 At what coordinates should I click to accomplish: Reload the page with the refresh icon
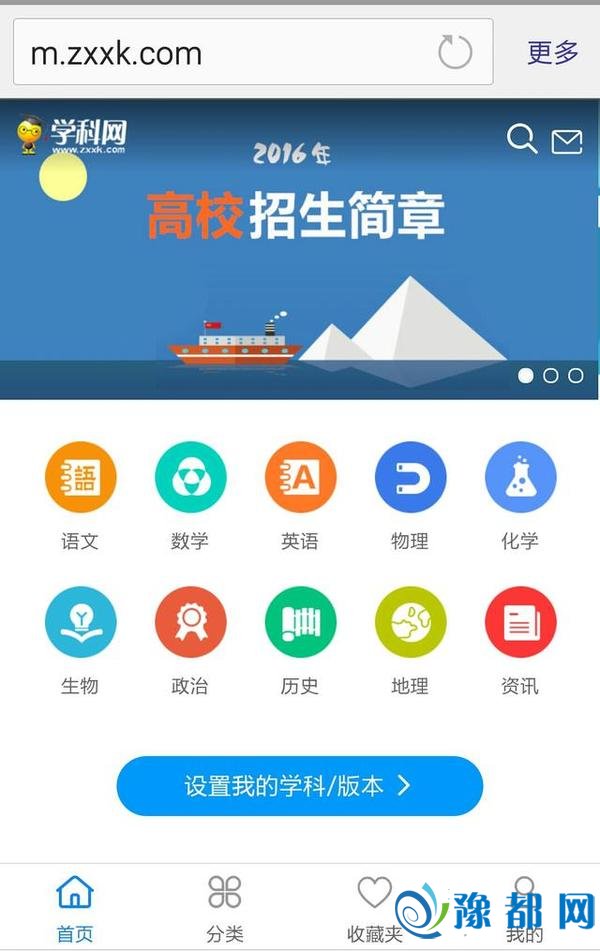pos(455,52)
